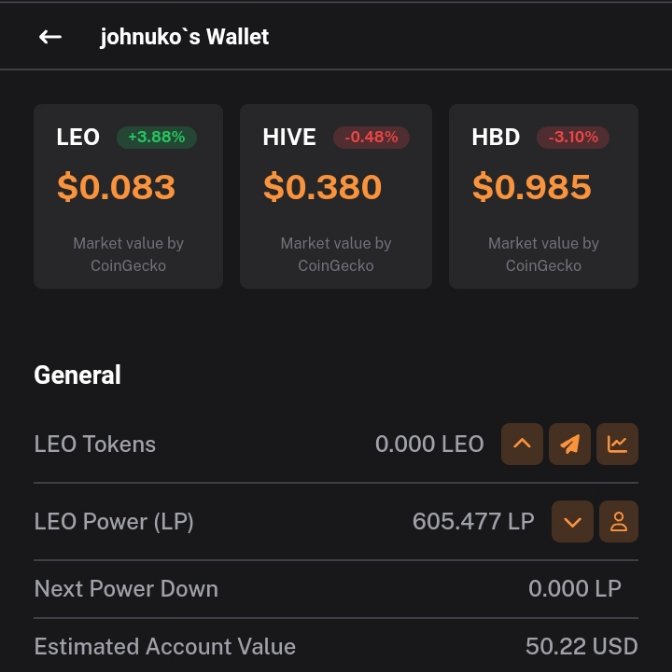Go back using the top arrow
The height and width of the screenshot is (672, 672).
pos(50,37)
